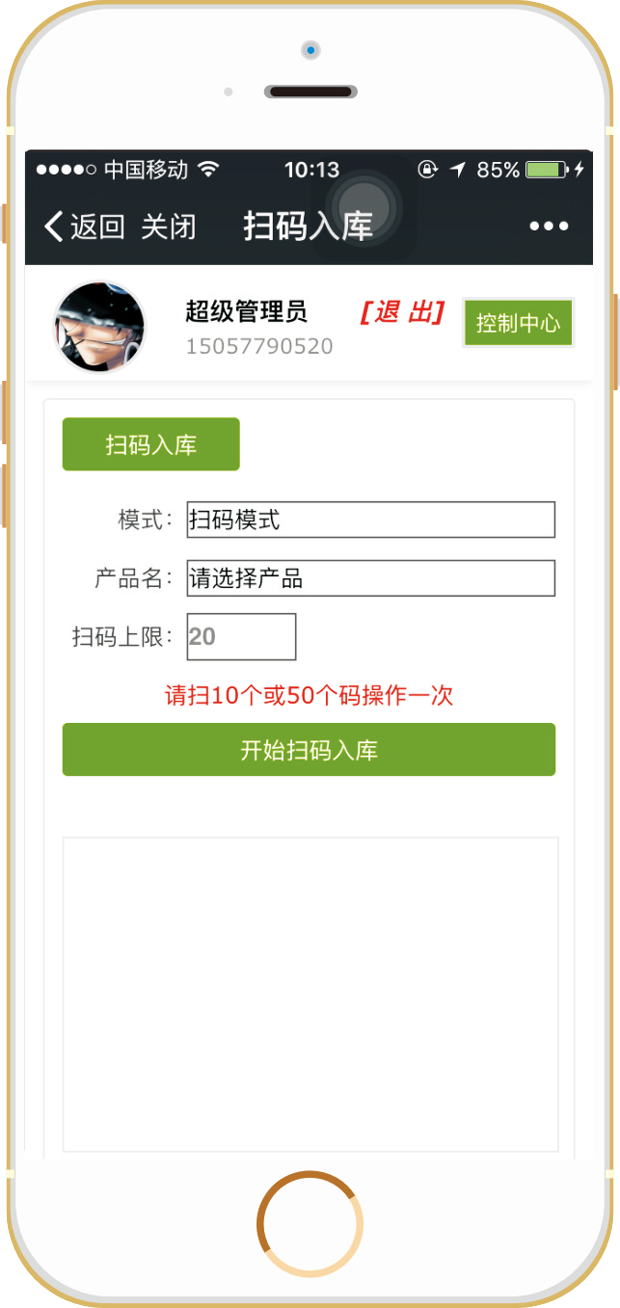
Task: Open the three-dot overflow menu
Action: click(x=549, y=227)
